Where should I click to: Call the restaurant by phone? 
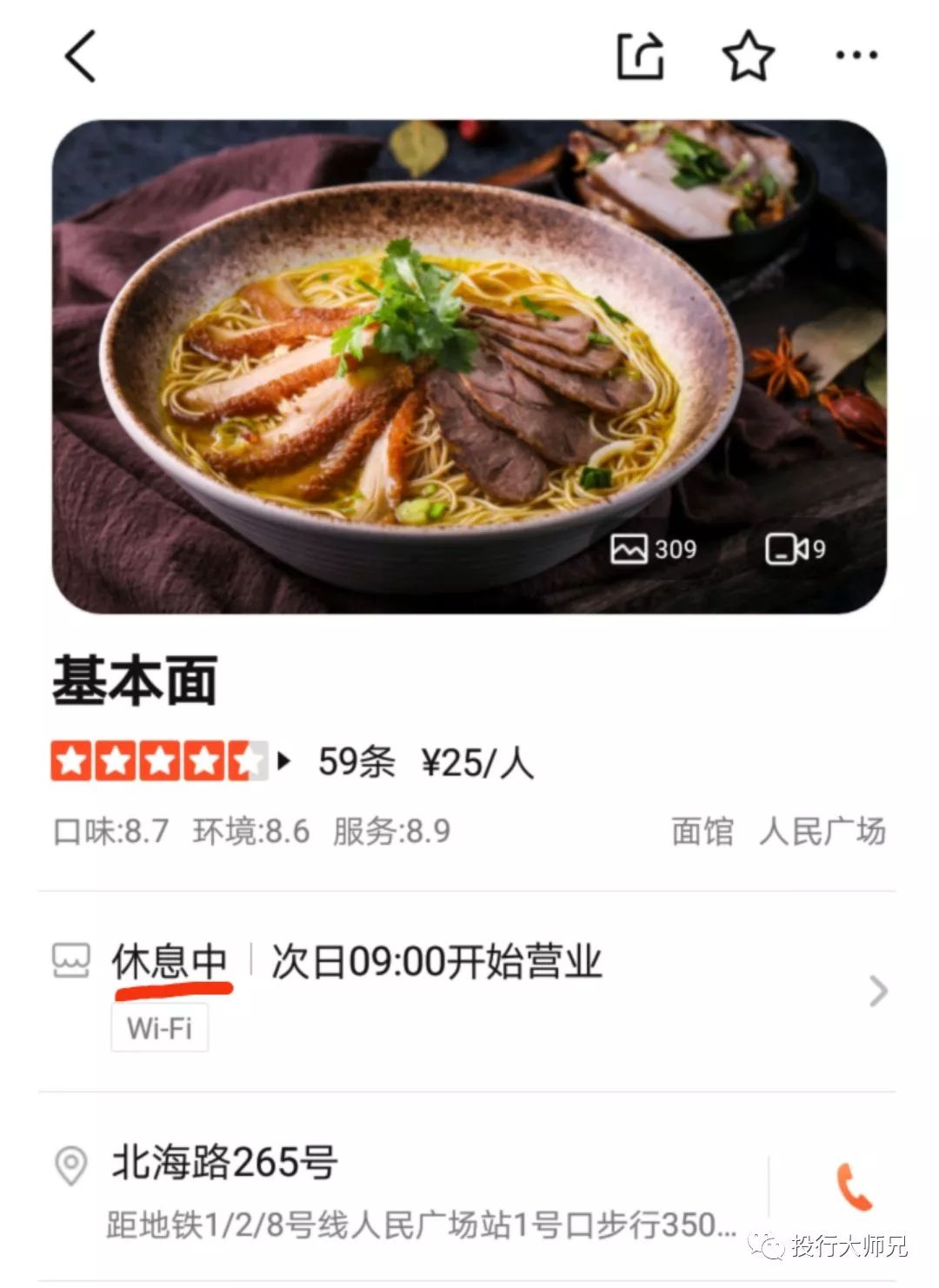coord(854,1187)
